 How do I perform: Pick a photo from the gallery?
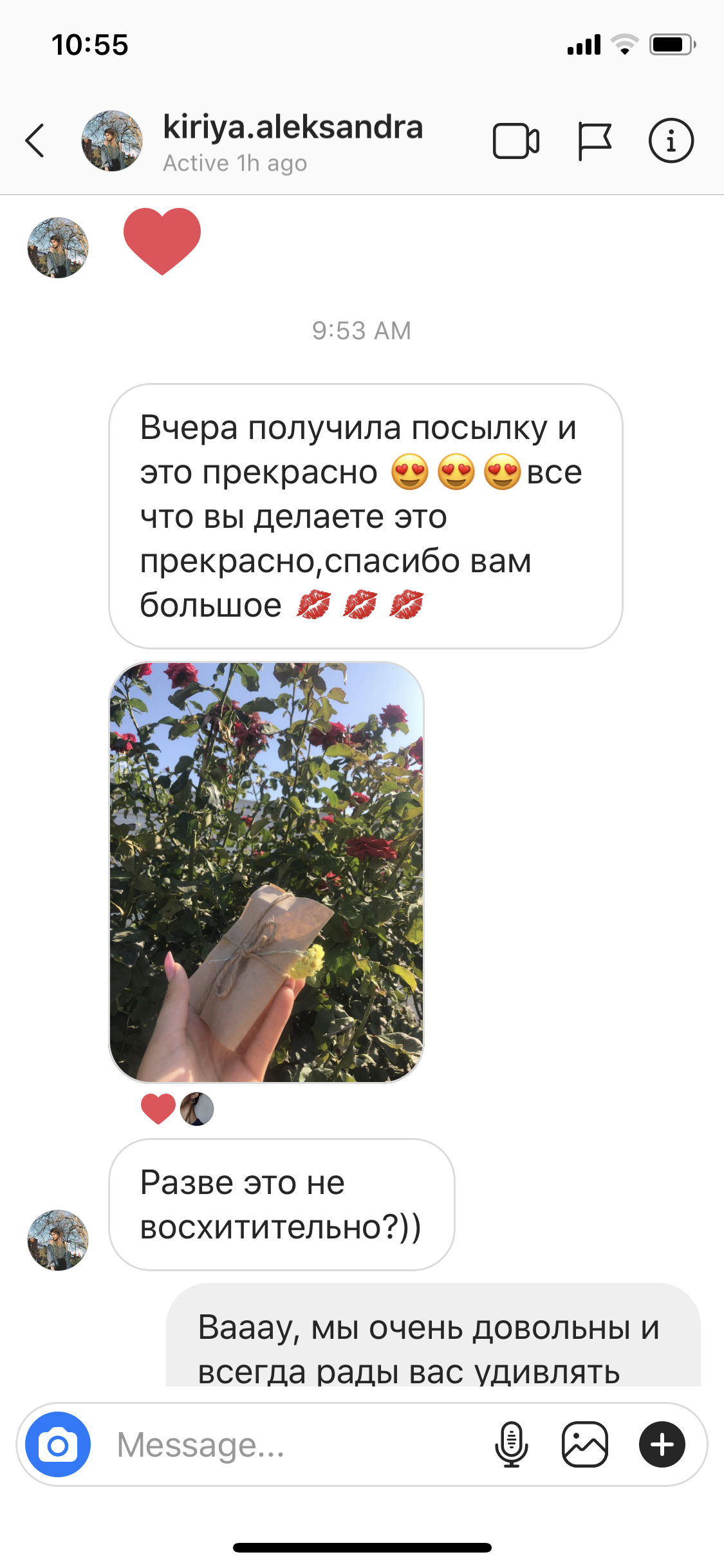pyautogui.click(x=584, y=1444)
